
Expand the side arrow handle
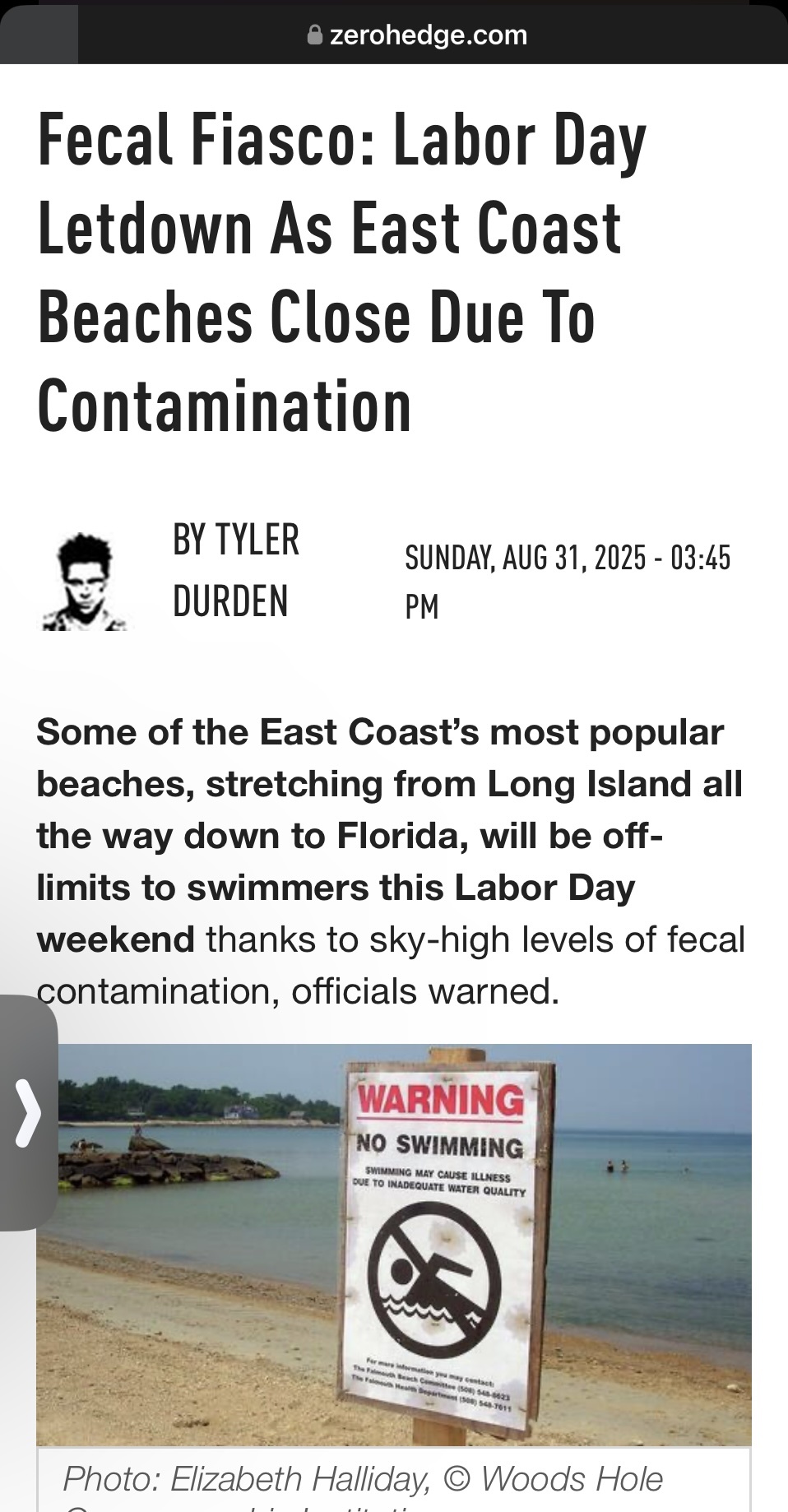click(x=28, y=1113)
